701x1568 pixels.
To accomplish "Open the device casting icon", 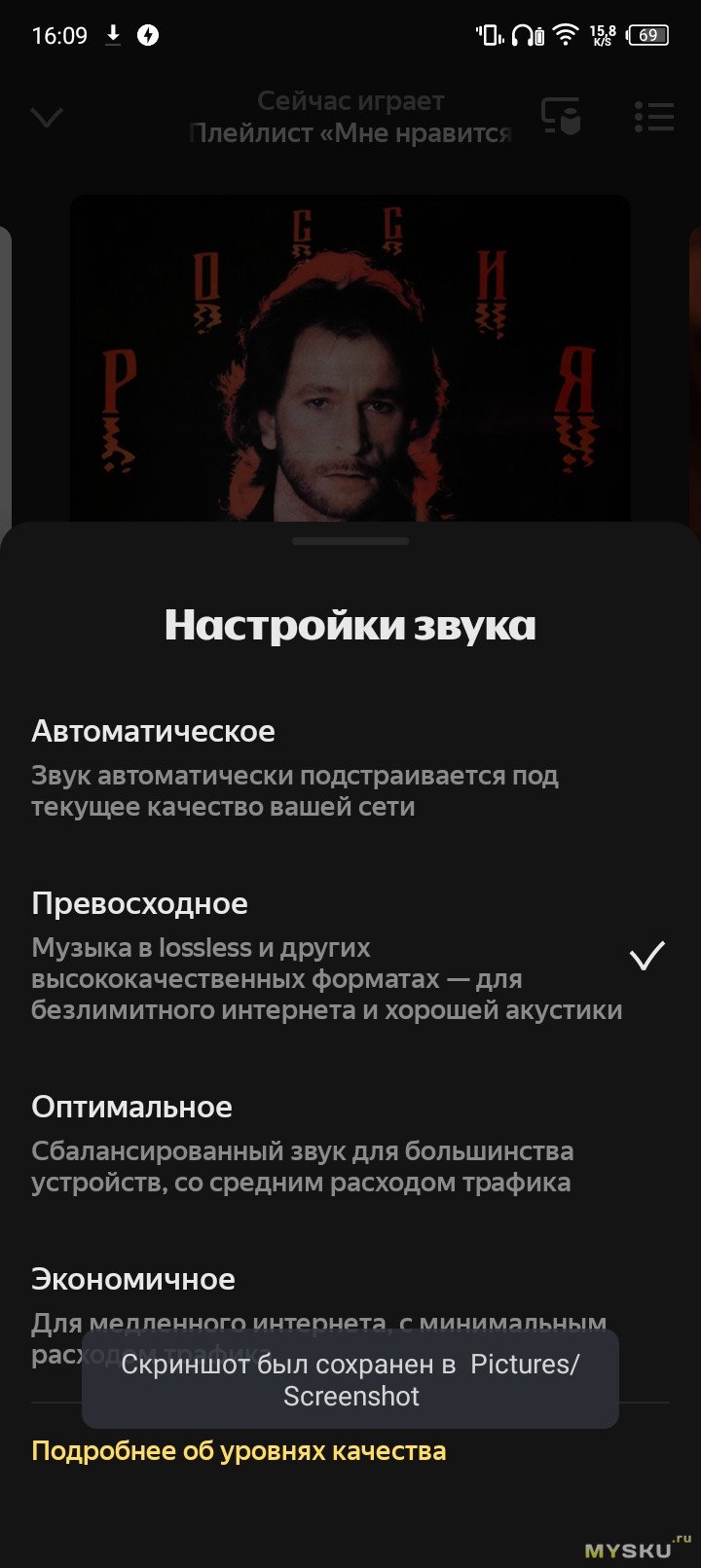I will (x=561, y=117).
